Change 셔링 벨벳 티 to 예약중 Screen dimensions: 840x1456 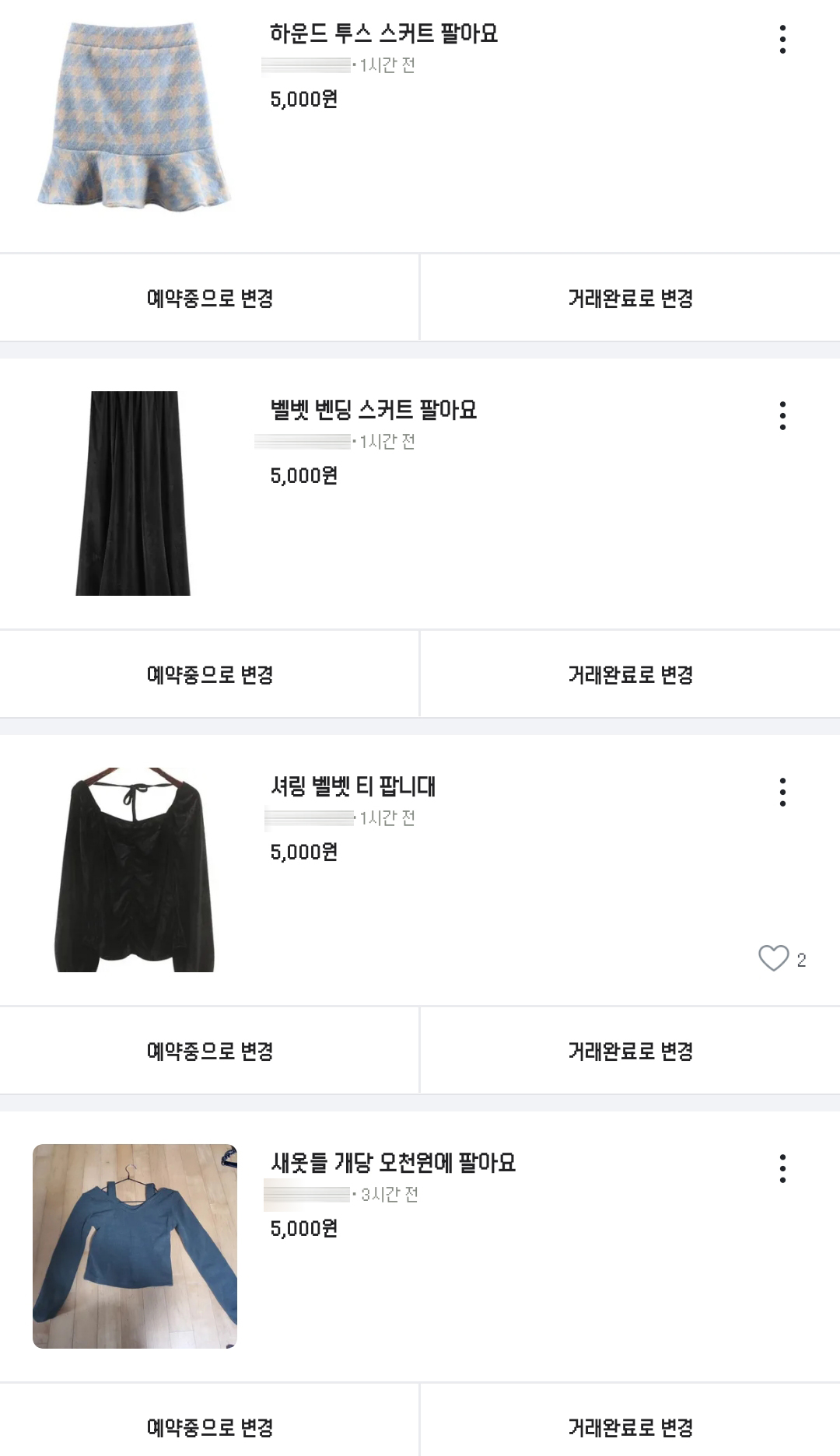[209, 1051]
